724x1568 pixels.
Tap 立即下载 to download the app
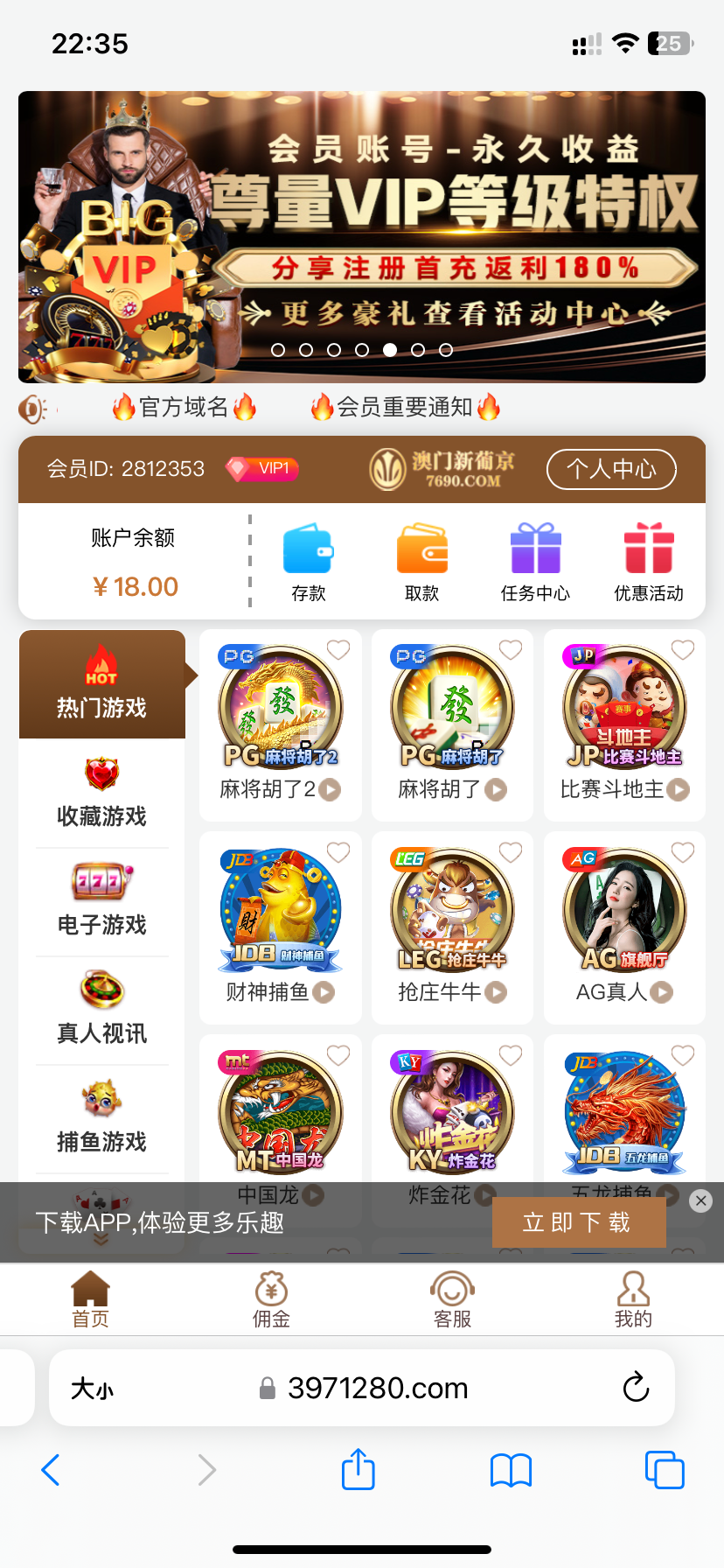[x=578, y=1222]
